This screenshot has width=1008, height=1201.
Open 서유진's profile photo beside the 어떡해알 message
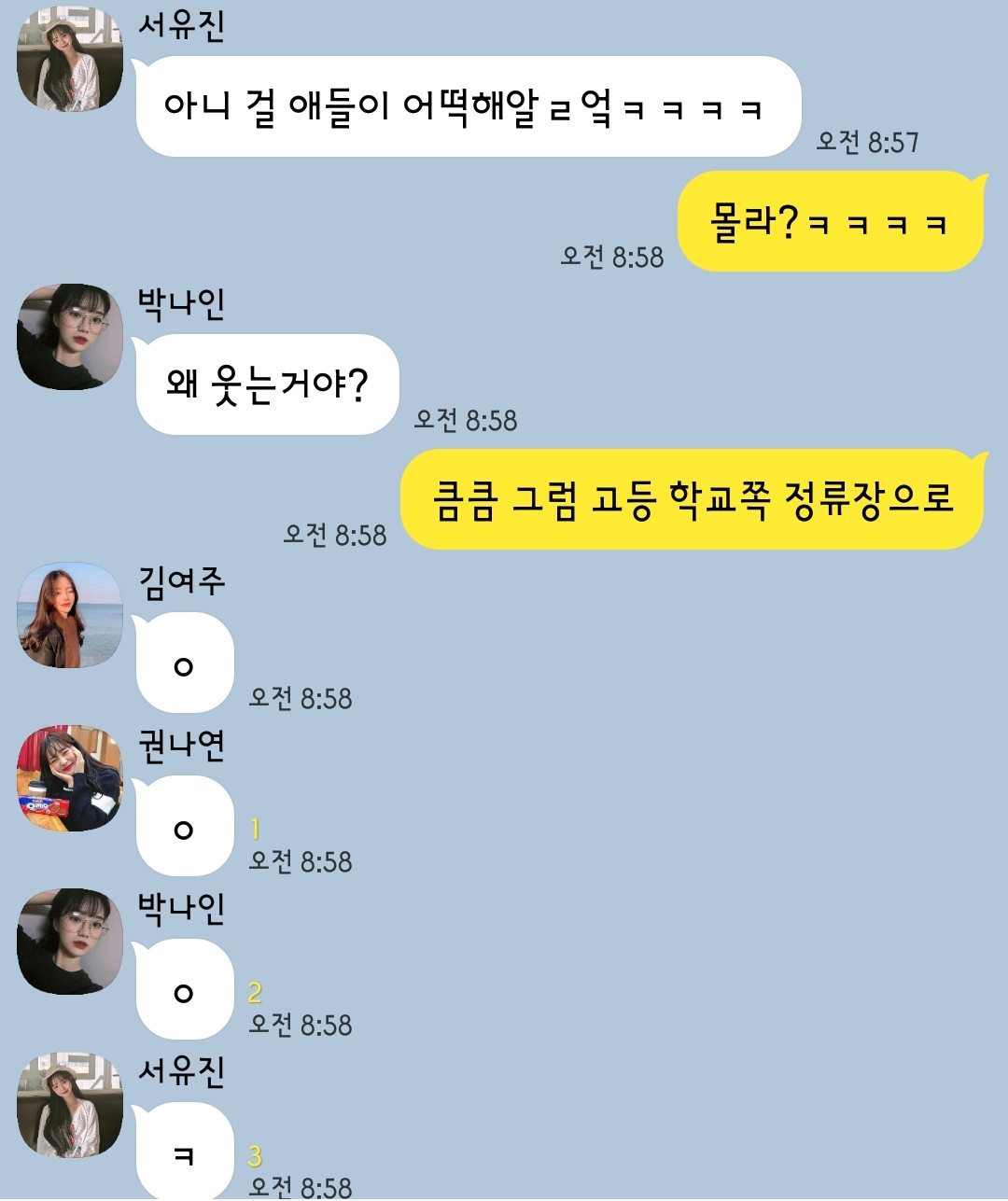point(70,60)
